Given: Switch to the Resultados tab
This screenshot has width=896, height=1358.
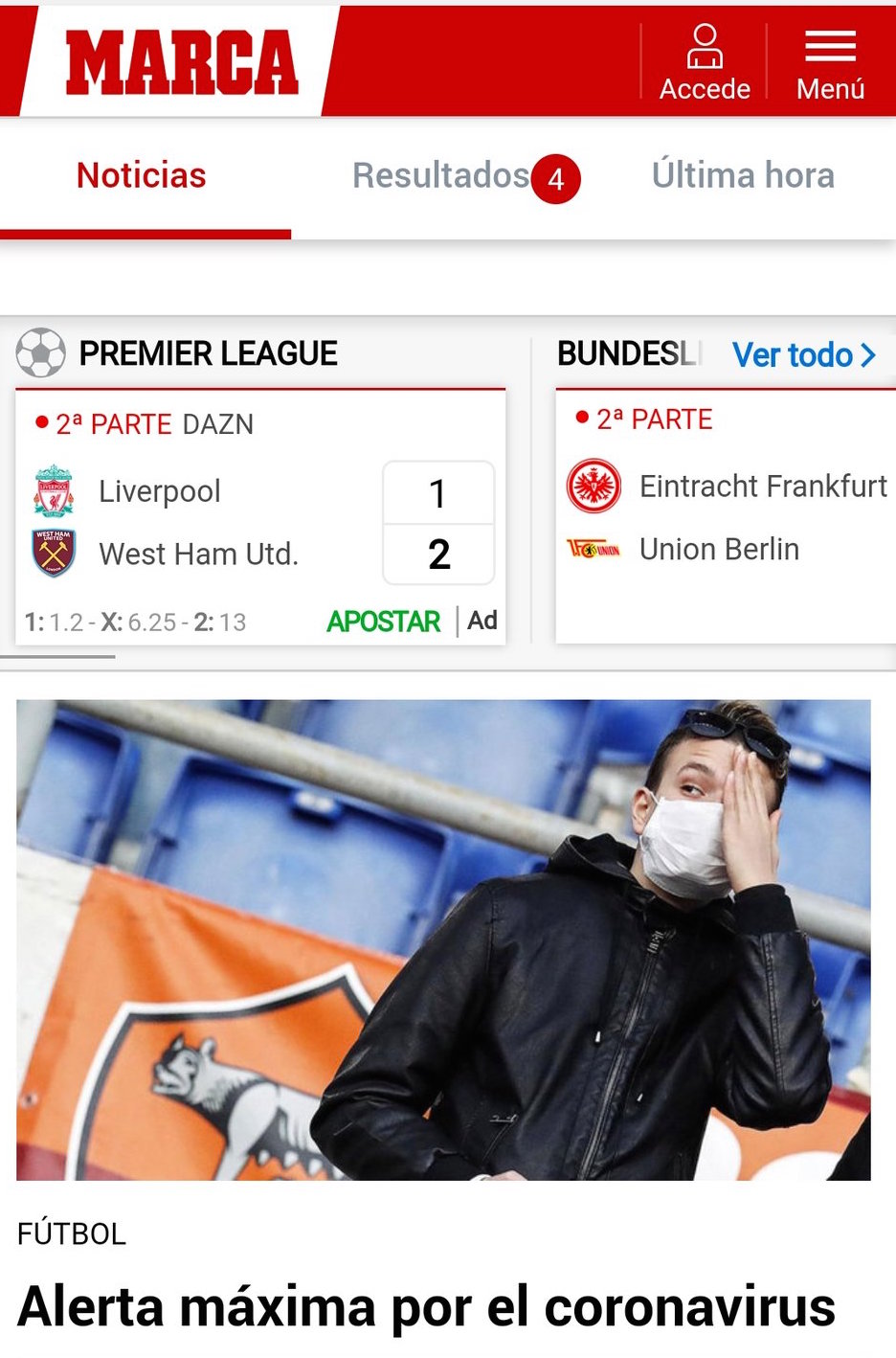Looking at the screenshot, I should pos(442,176).
